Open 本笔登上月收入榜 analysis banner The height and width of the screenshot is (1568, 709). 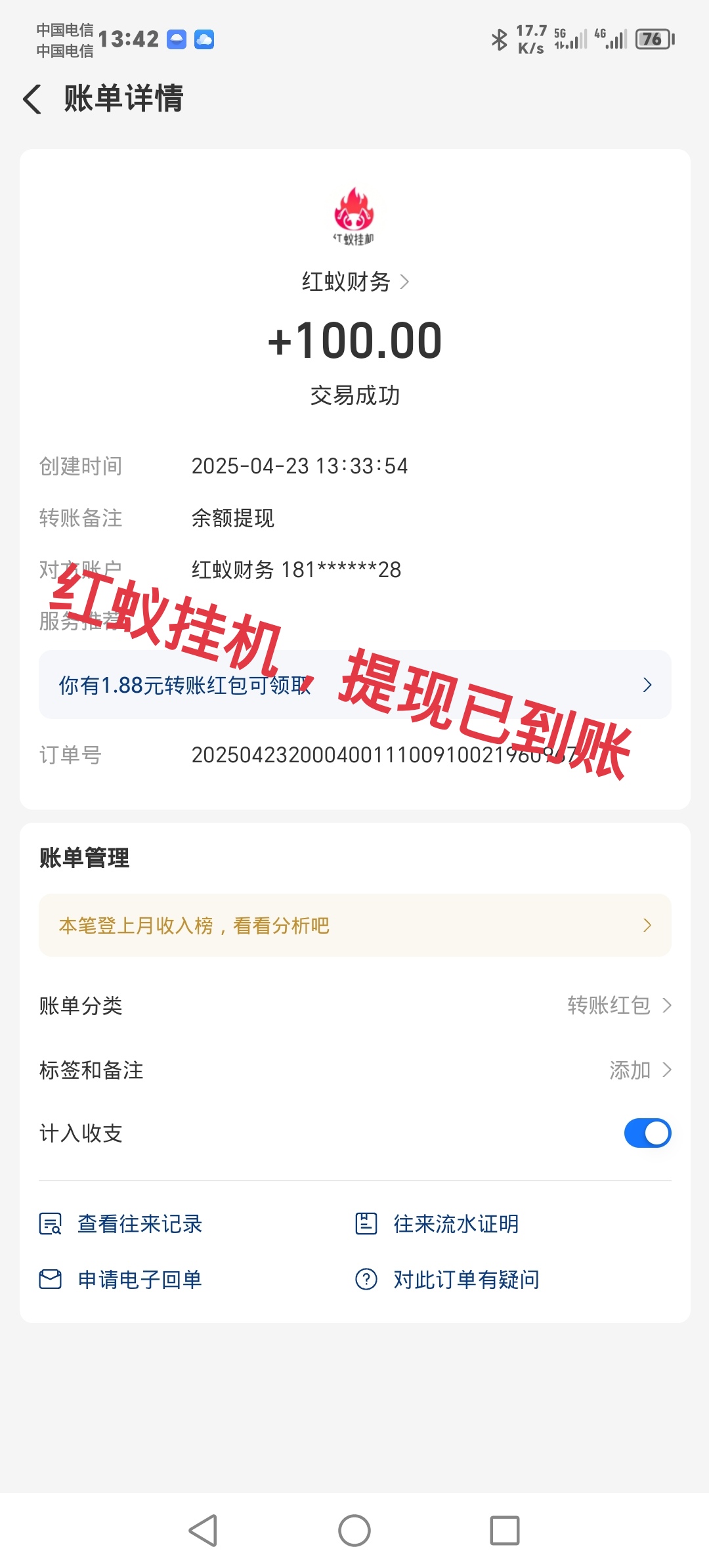pyautogui.click(x=355, y=925)
